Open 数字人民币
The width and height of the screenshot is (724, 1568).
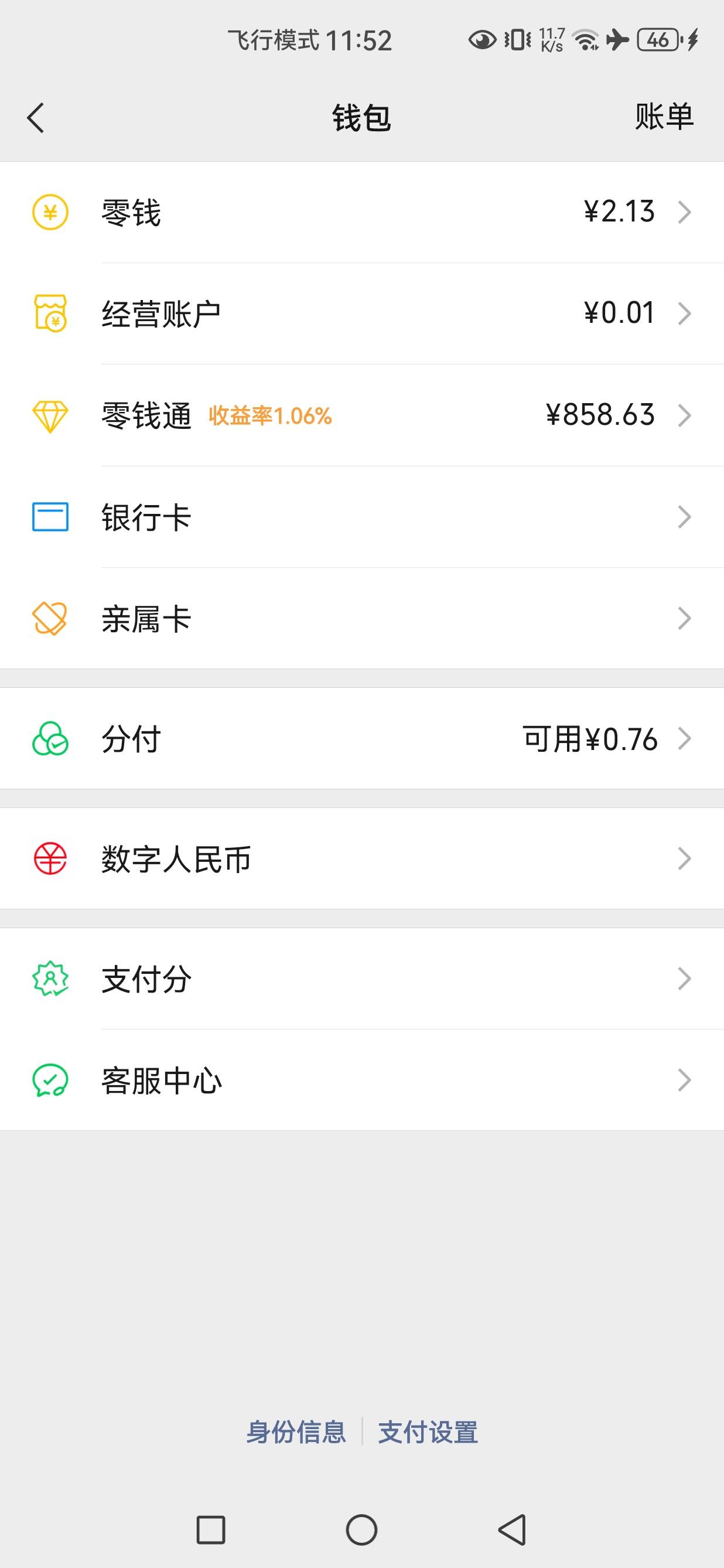coord(362,859)
